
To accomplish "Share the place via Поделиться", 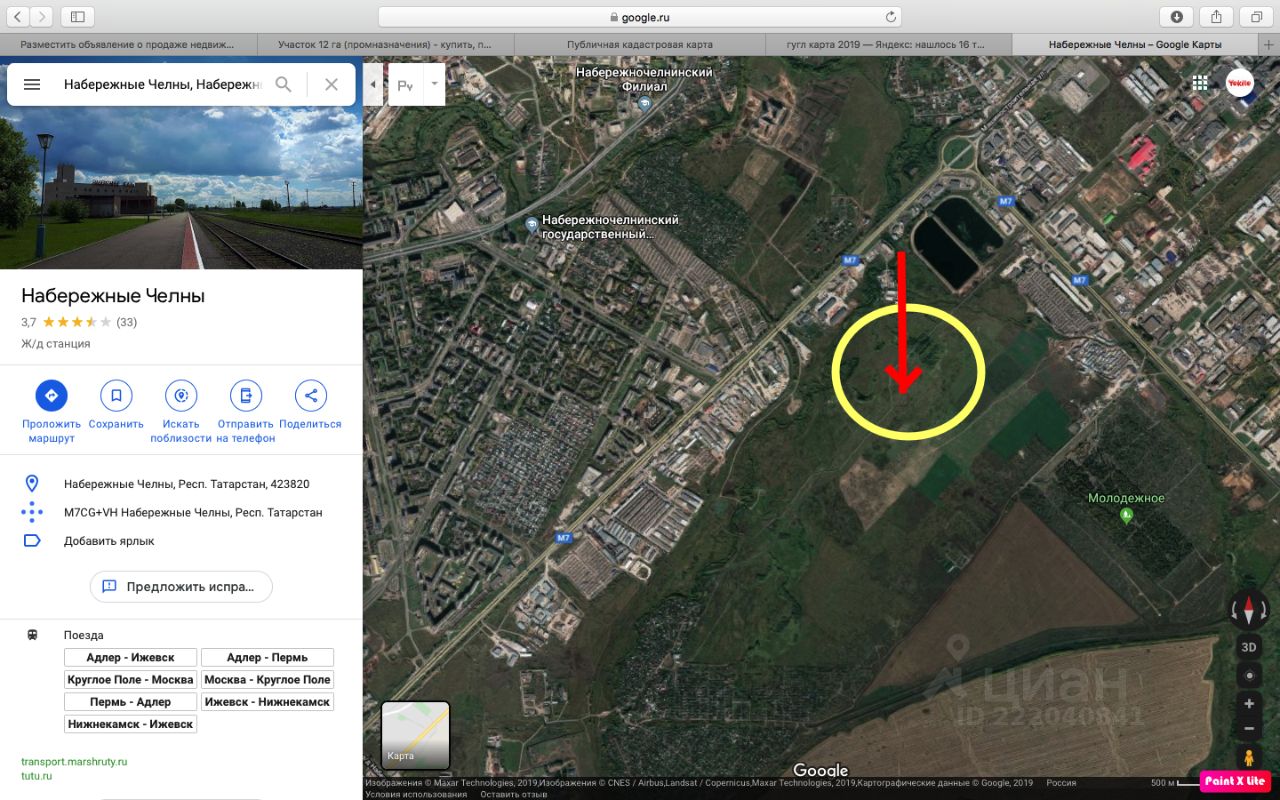I will [310, 396].
